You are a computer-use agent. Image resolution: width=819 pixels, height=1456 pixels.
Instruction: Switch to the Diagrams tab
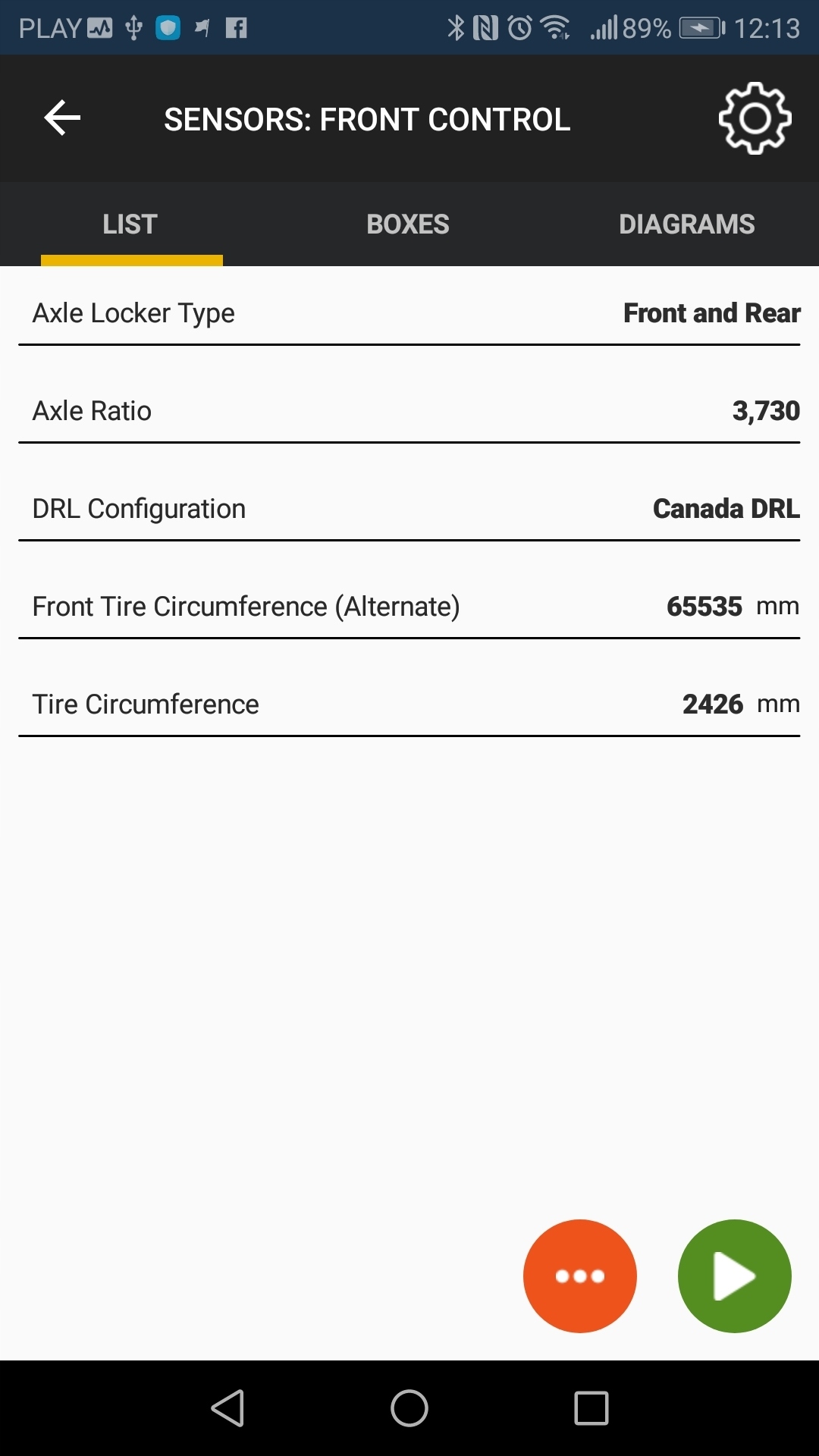[686, 224]
